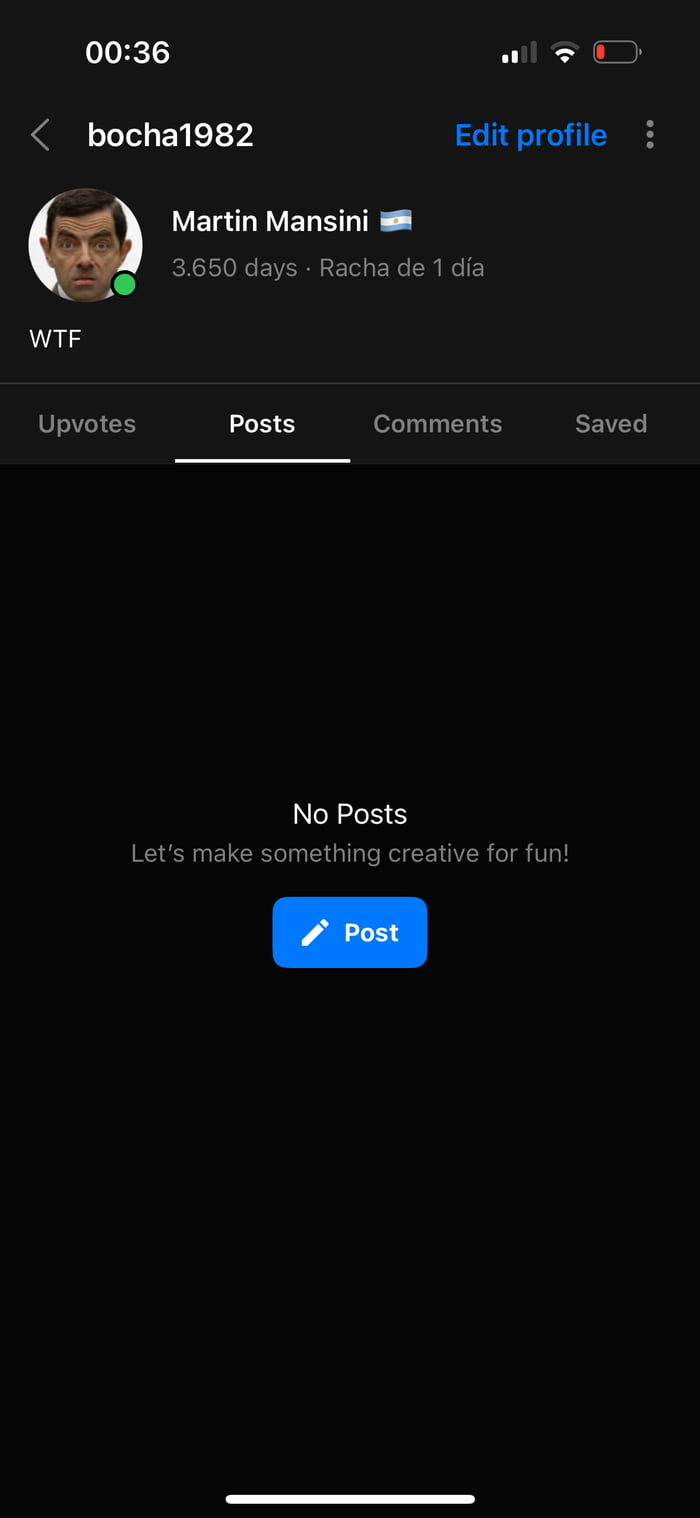Open the profile avatar picture
The width and height of the screenshot is (700, 1518).
click(85, 245)
